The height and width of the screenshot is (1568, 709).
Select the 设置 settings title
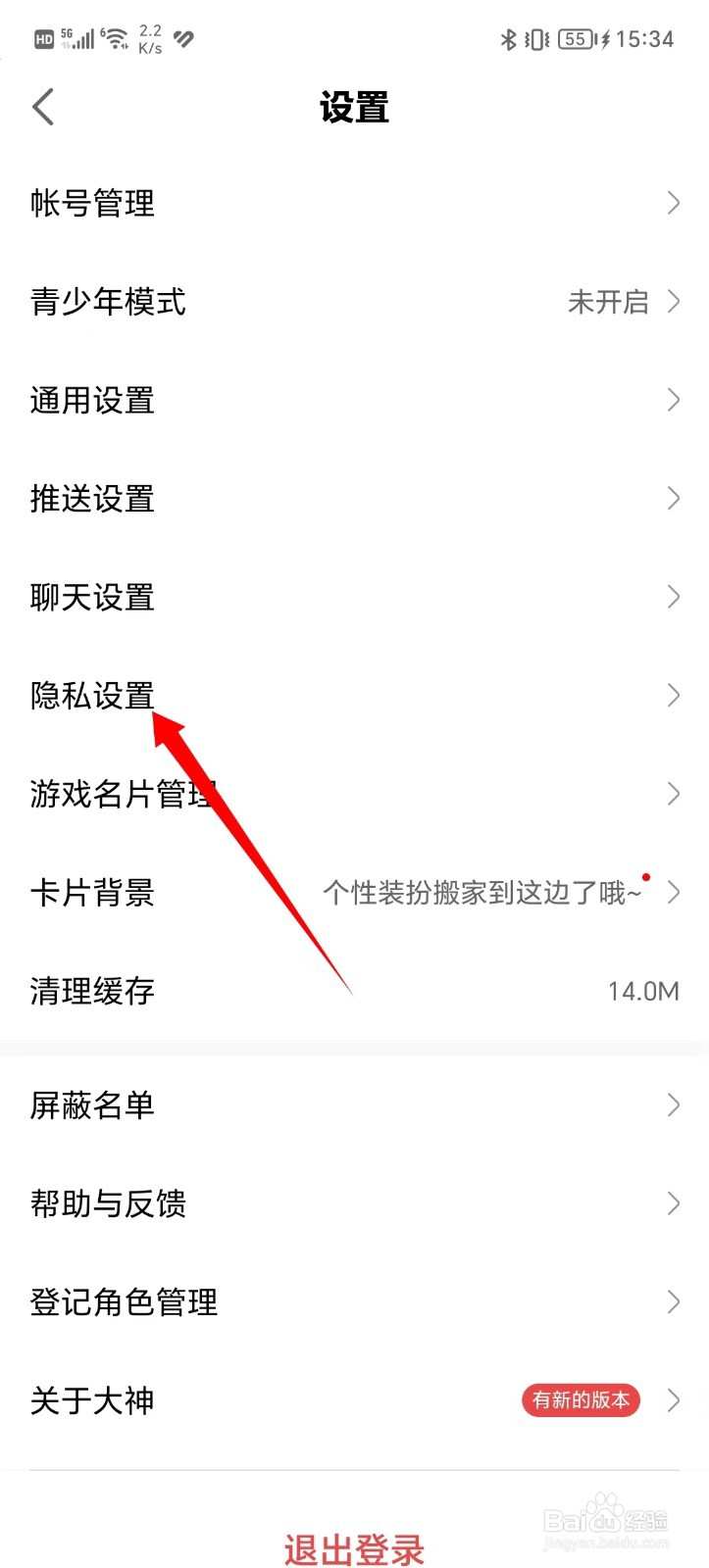[354, 108]
